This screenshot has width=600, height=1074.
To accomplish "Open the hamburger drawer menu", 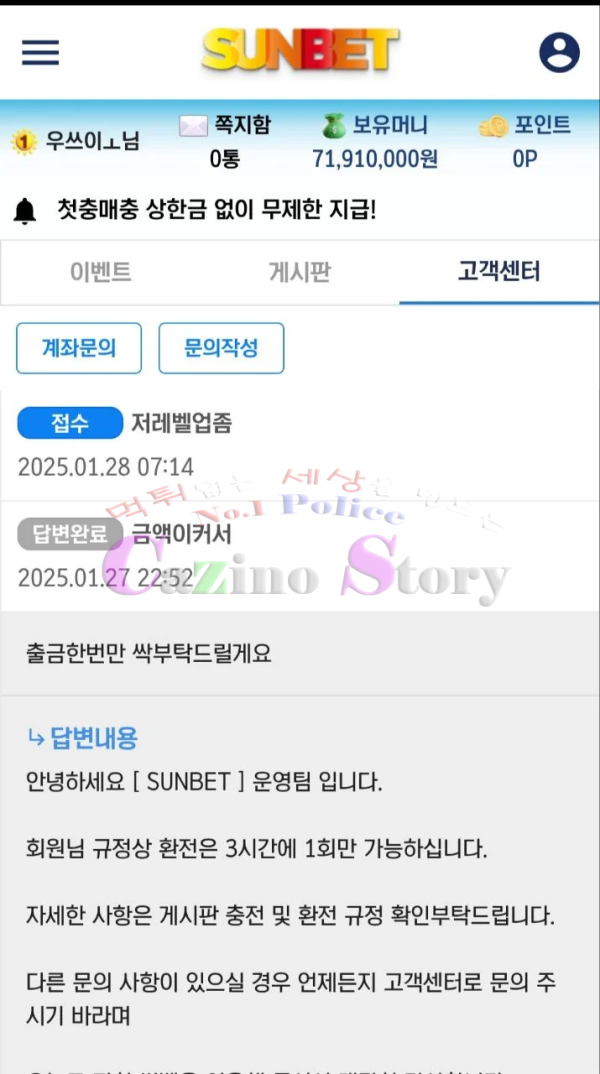I will (40, 52).
